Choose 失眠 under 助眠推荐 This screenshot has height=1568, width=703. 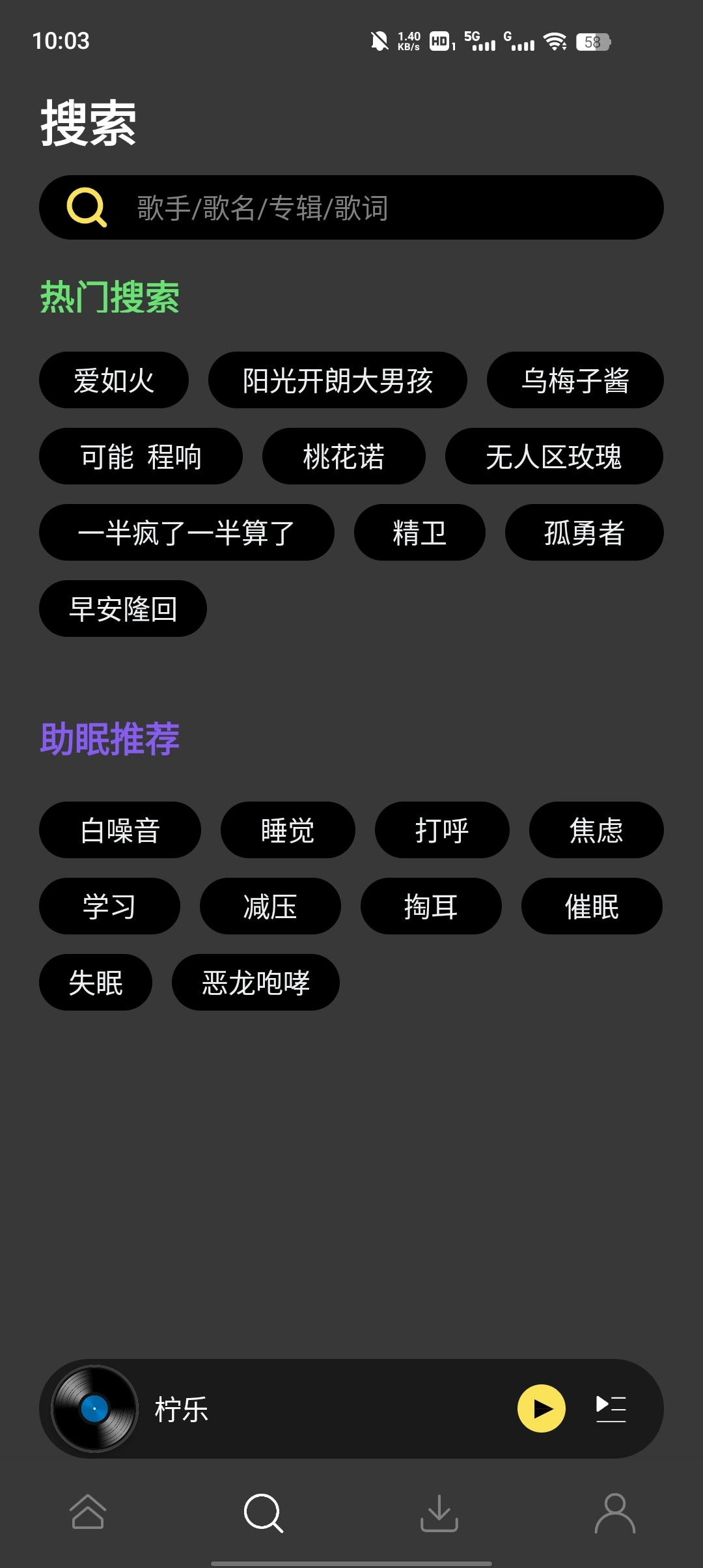click(96, 982)
